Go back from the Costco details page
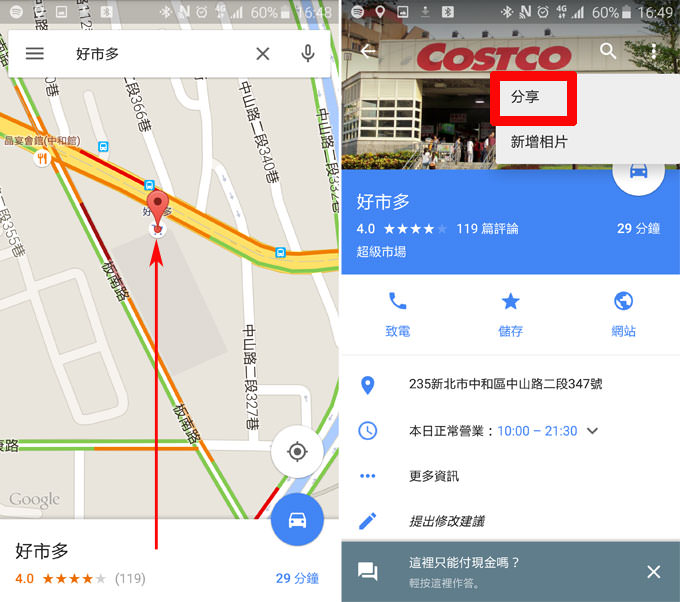Image resolution: width=680 pixels, height=602 pixels. [x=369, y=51]
